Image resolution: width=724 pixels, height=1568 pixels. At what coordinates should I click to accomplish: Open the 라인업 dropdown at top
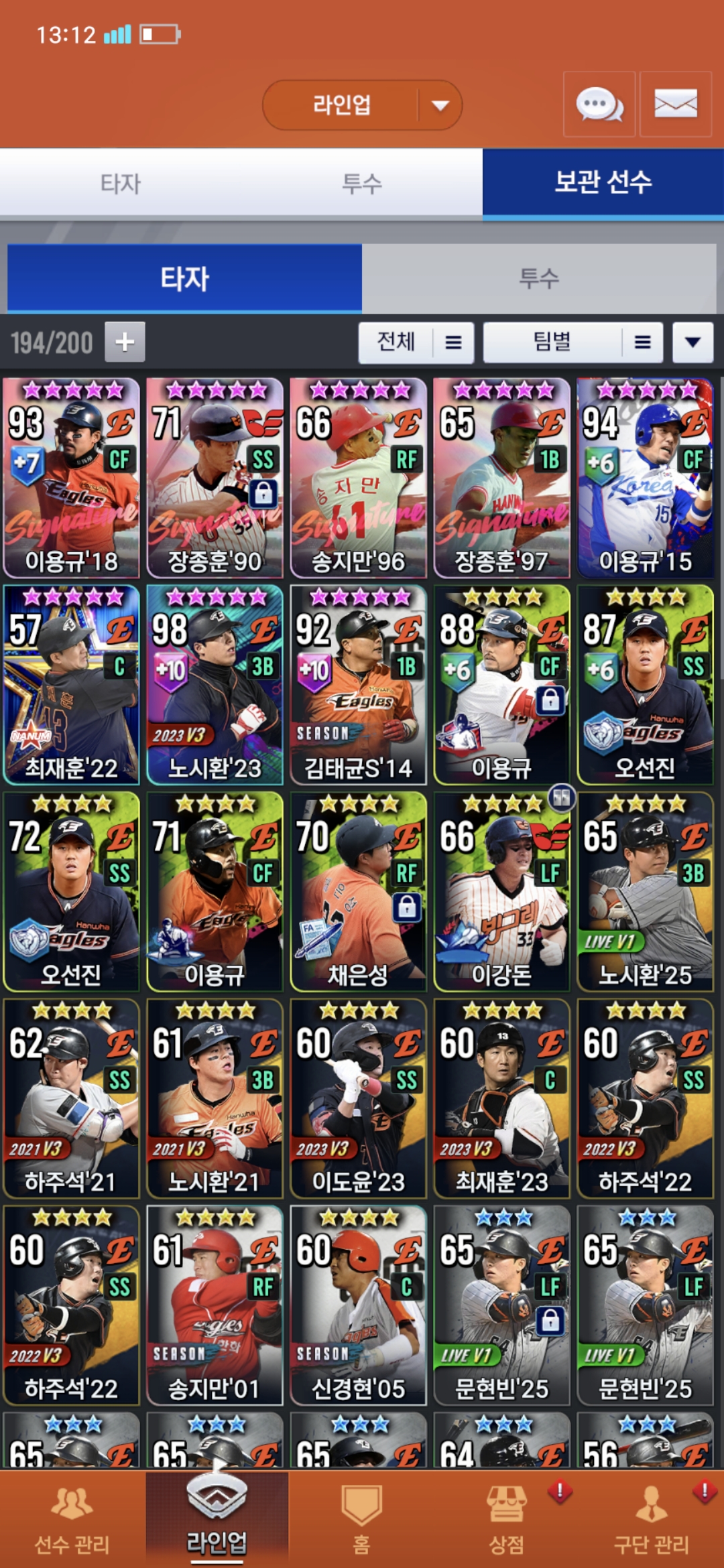(x=362, y=105)
